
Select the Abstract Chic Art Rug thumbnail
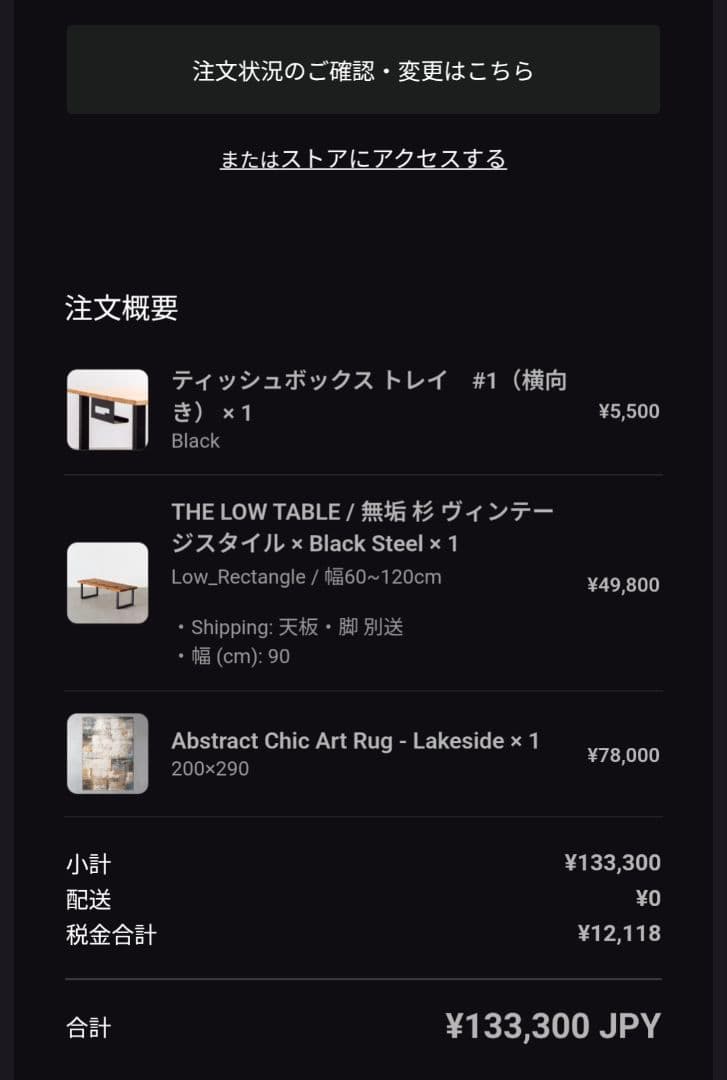107,753
